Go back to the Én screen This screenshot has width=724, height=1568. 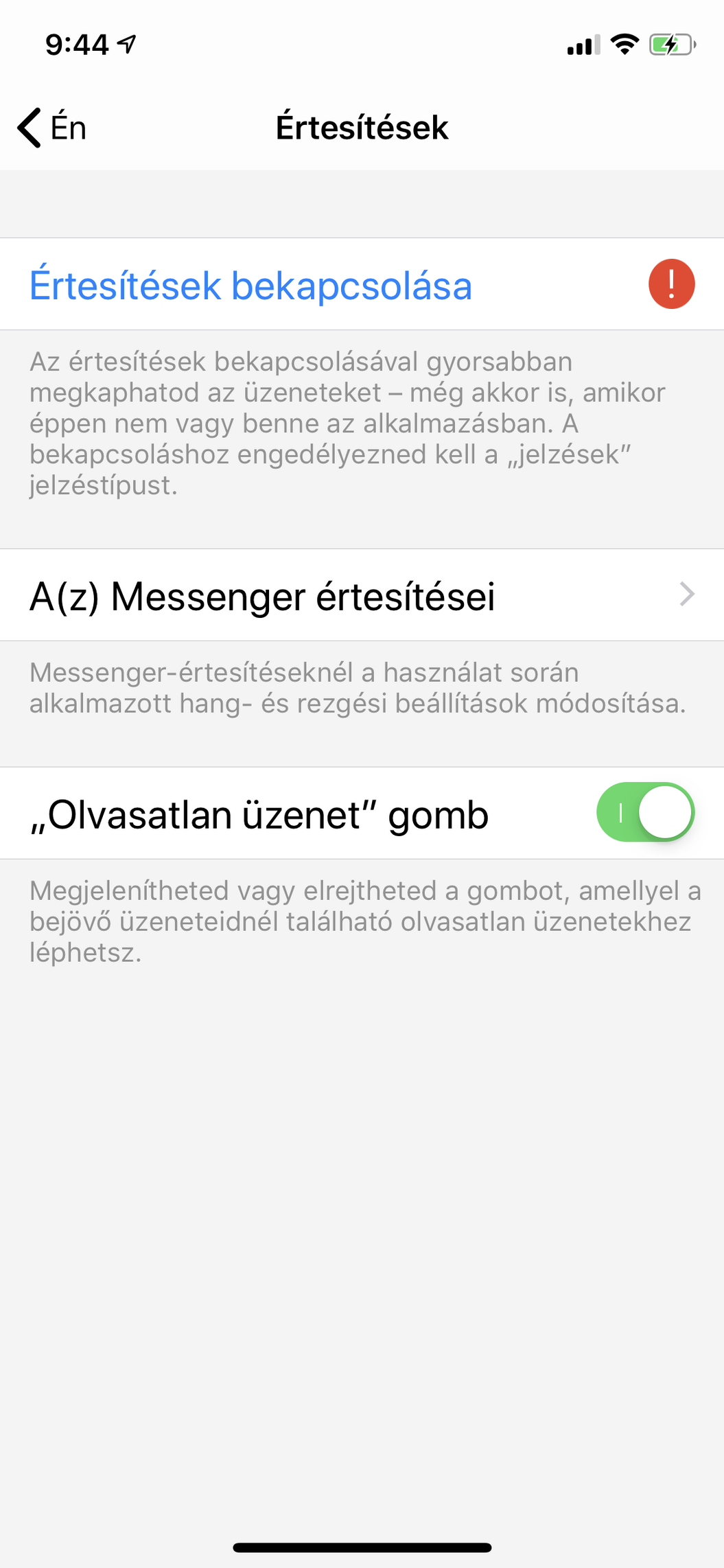click(52, 128)
